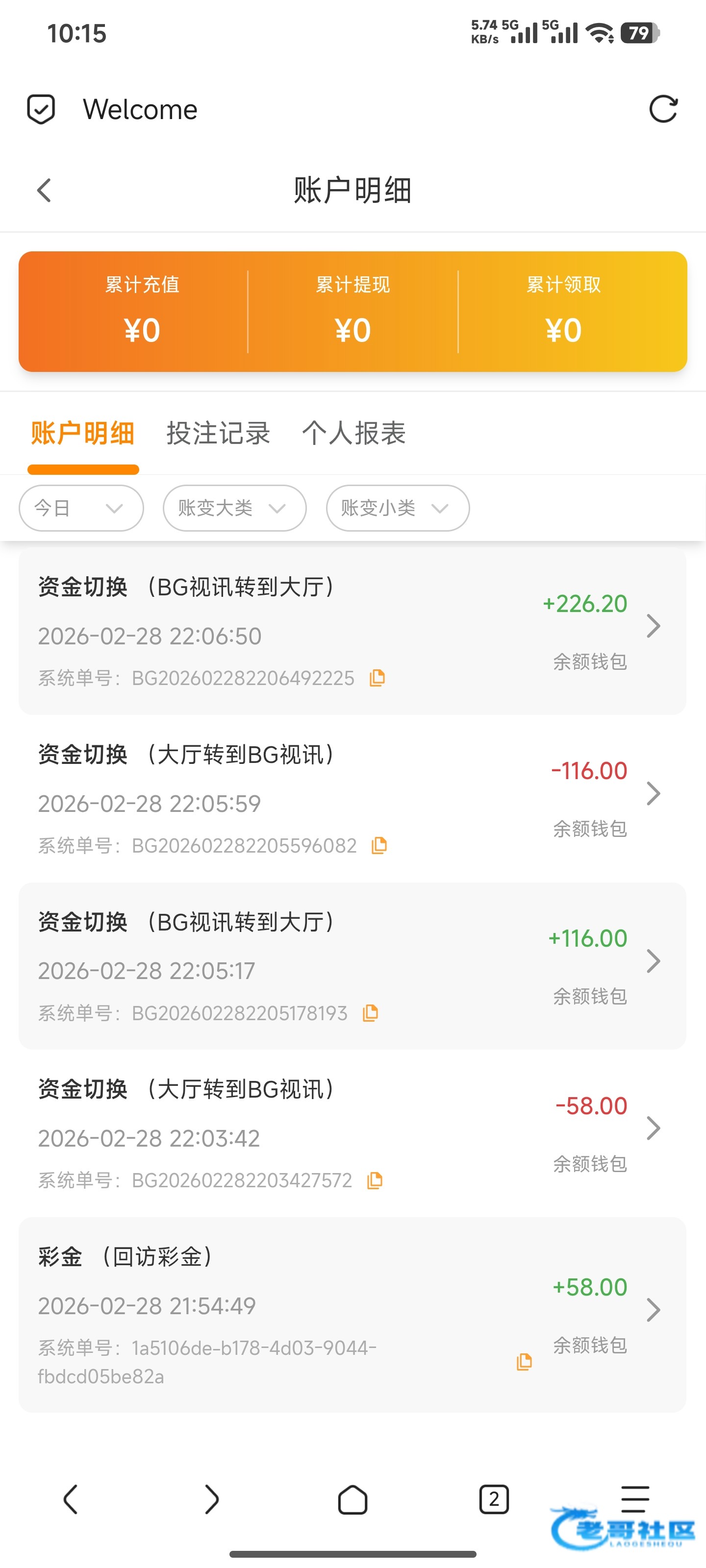706x1568 pixels.
Task: View the -58.00 transfer record
Action: click(x=653, y=1128)
